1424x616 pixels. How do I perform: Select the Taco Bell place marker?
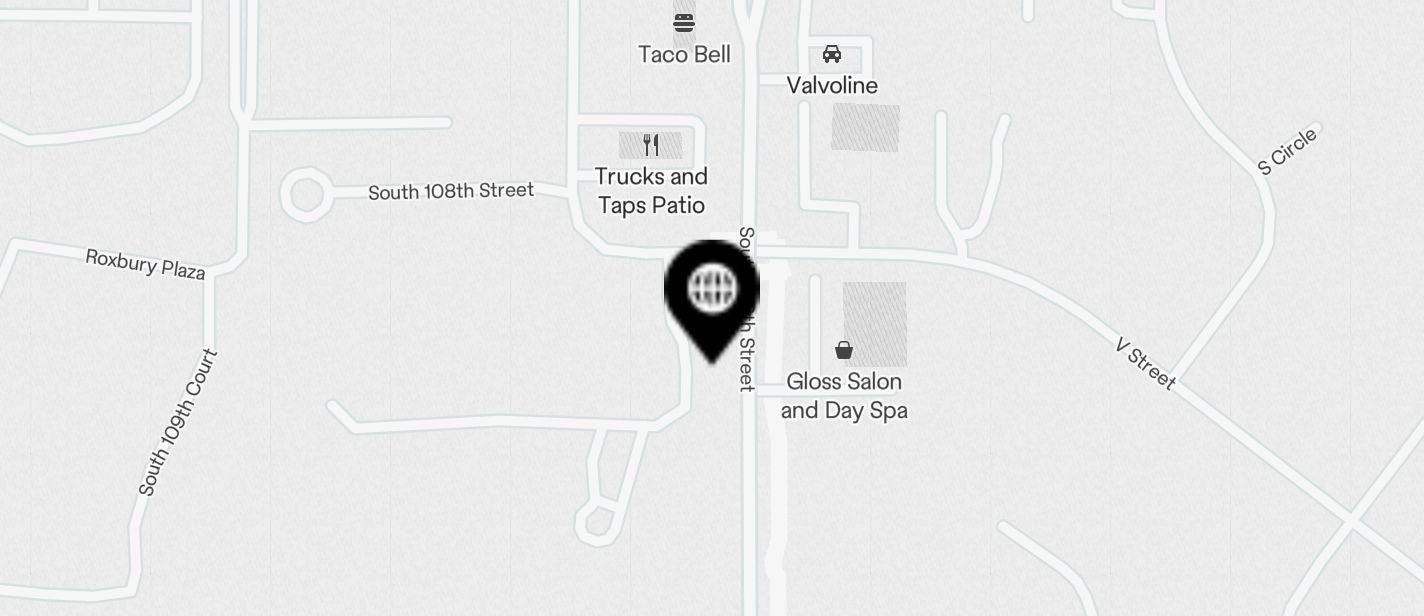coord(684,23)
